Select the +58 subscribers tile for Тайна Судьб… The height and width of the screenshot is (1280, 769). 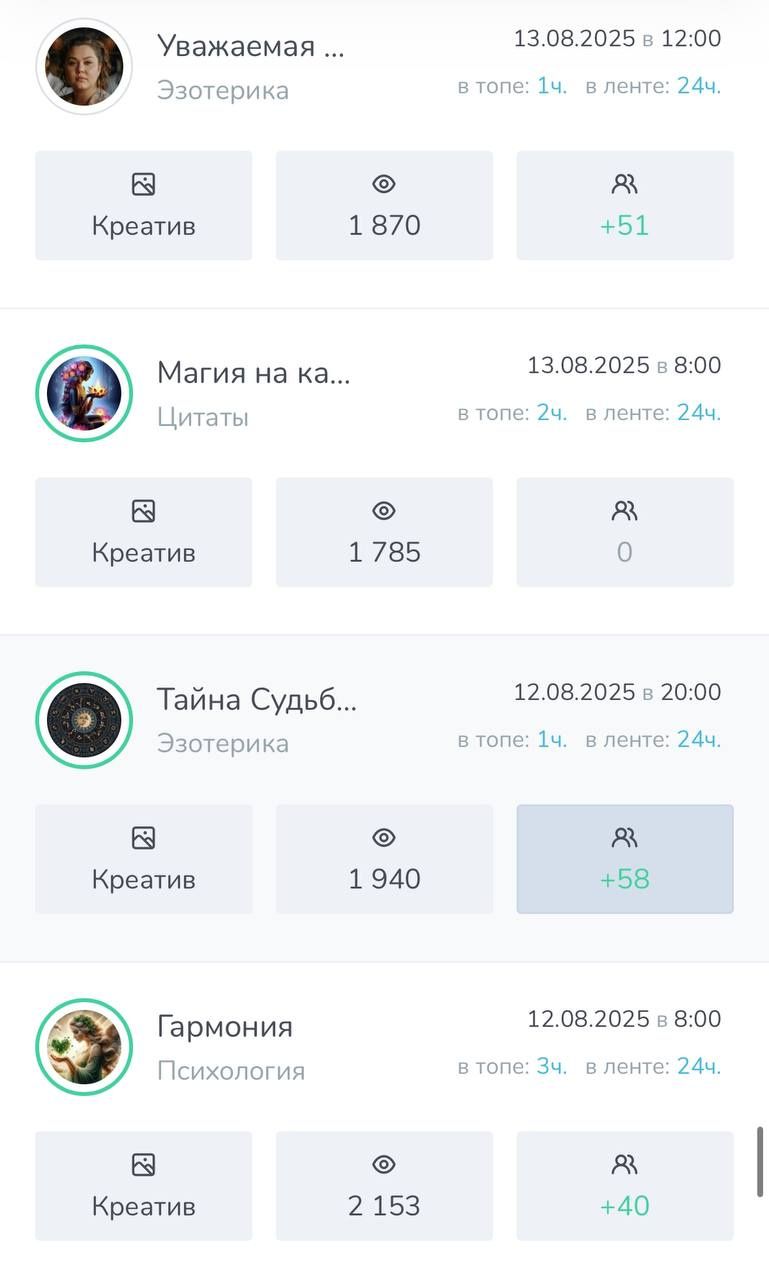[625, 859]
